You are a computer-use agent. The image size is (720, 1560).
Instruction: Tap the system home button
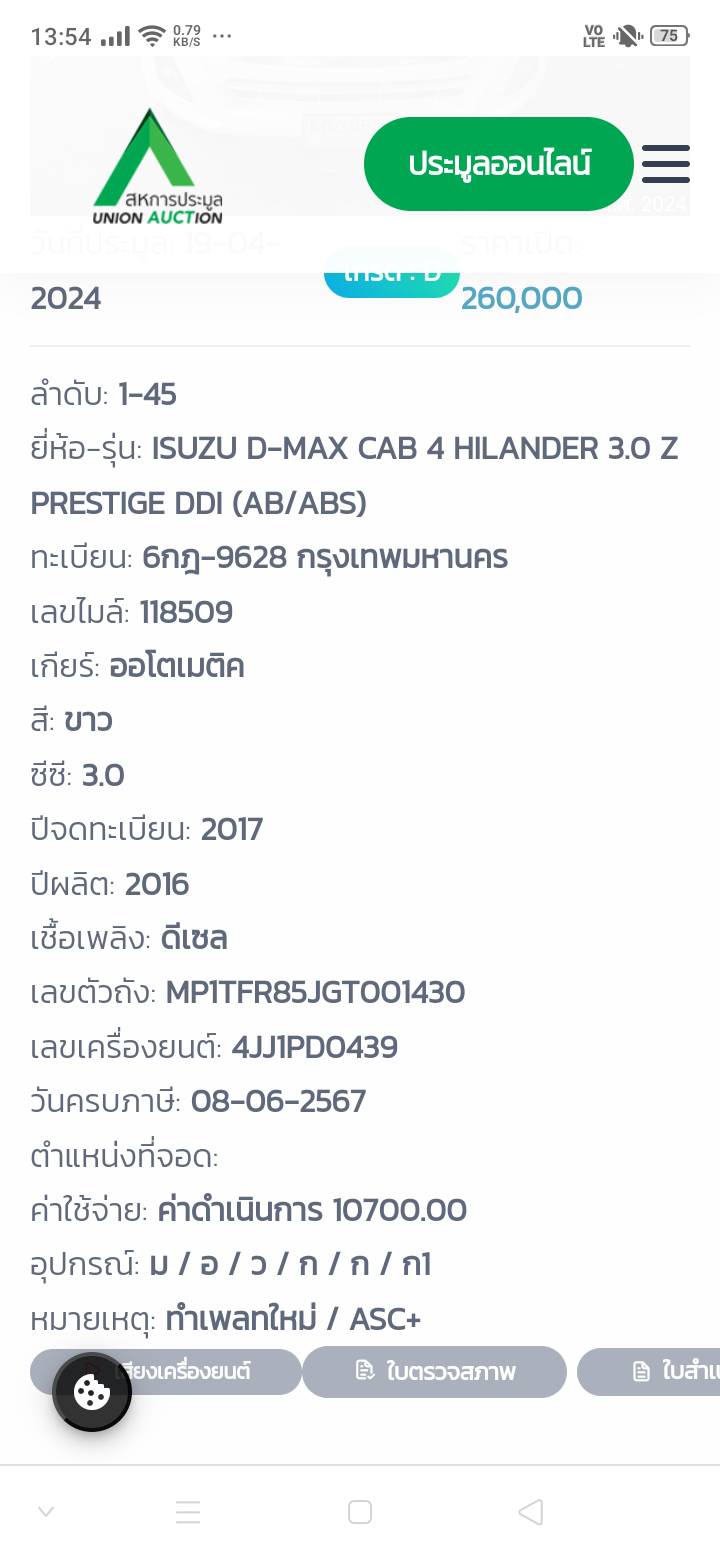click(x=360, y=1512)
